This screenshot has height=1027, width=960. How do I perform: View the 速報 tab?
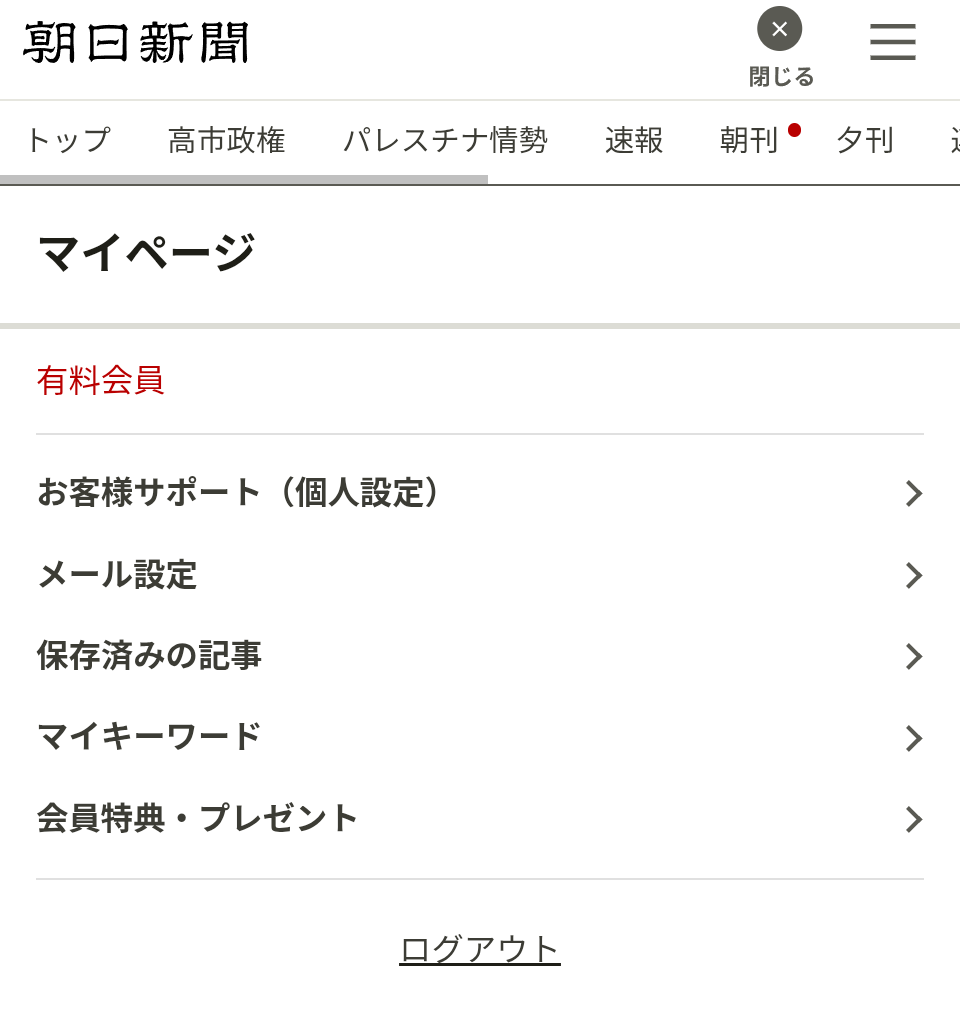[x=634, y=141]
